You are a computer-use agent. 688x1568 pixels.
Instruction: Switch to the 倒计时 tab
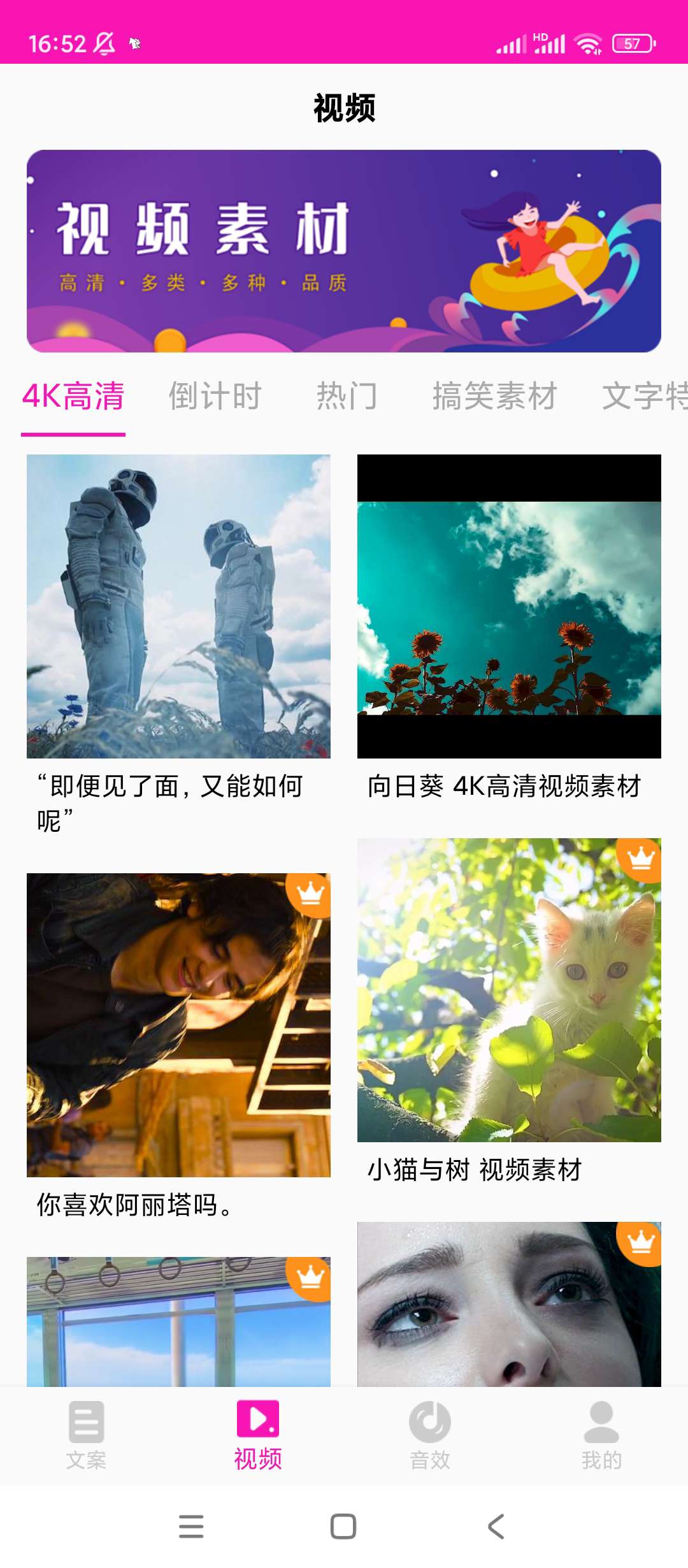pos(215,396)
